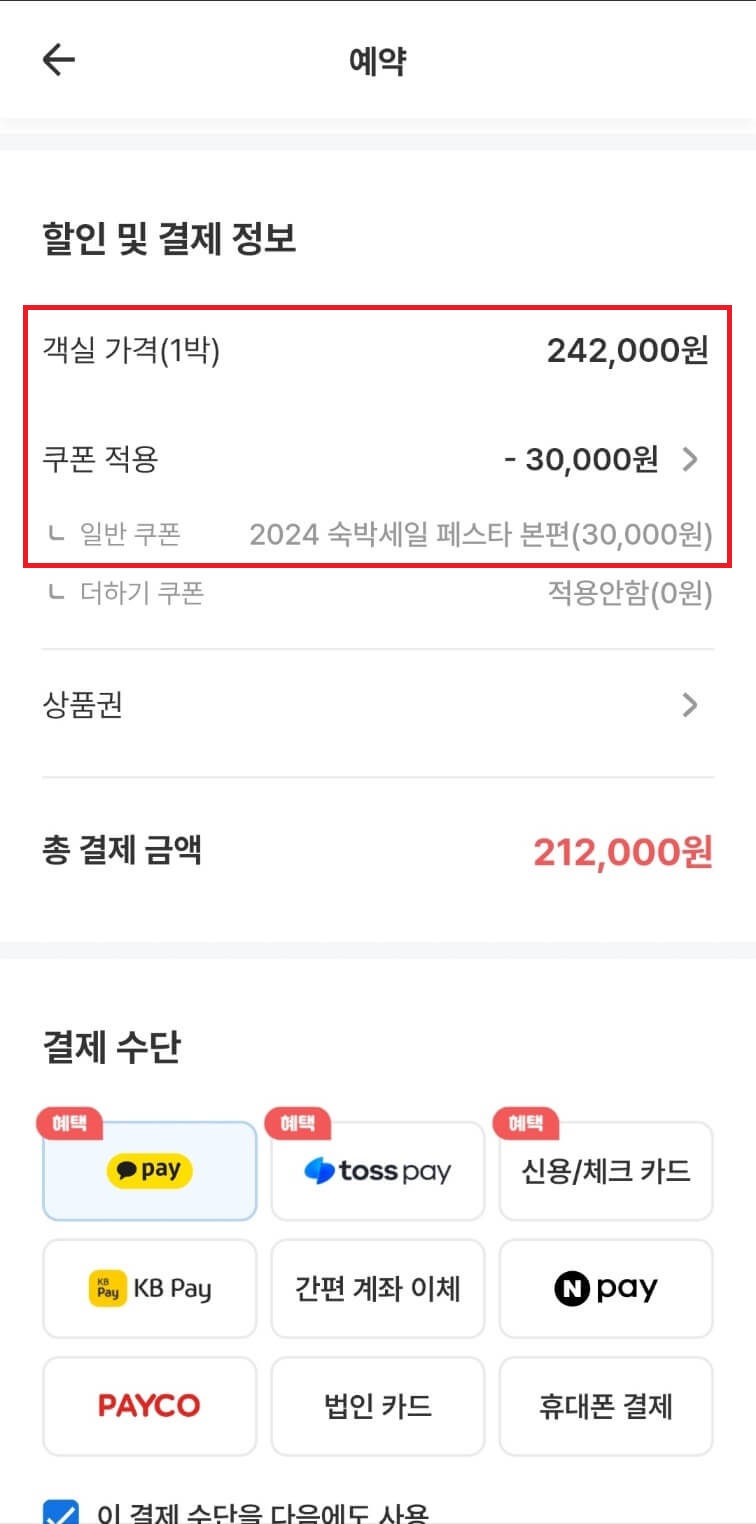Choose 휴대폰 결제 payment
This screenshot has width=756, height=1524.
[x=605, y=1406]
